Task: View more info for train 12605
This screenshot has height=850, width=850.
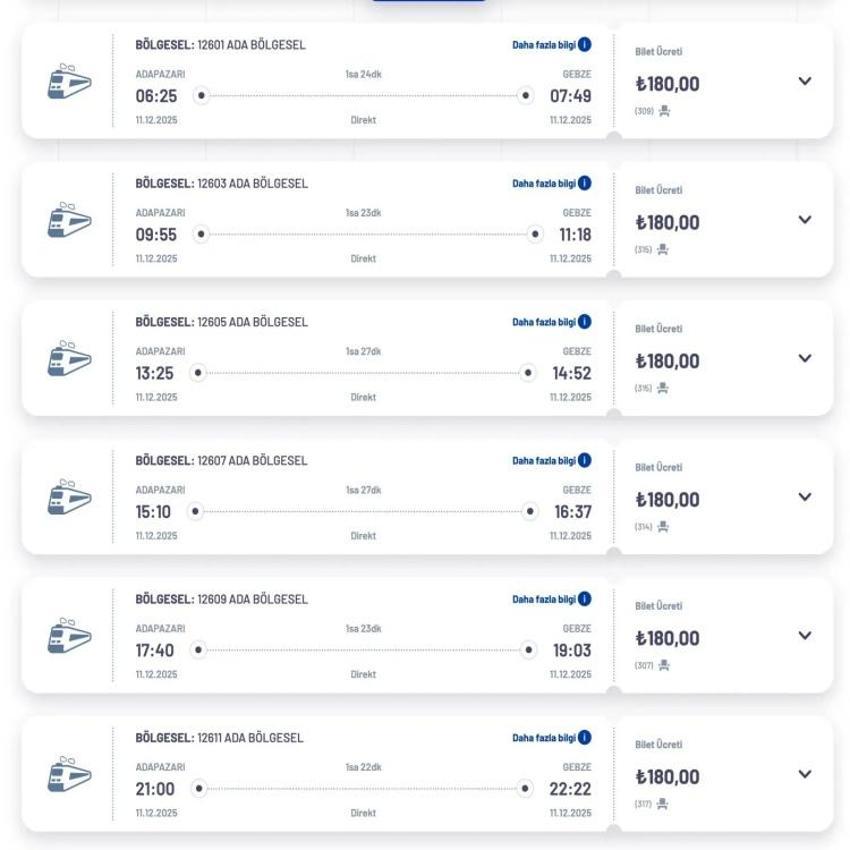Action: (551, 322)
